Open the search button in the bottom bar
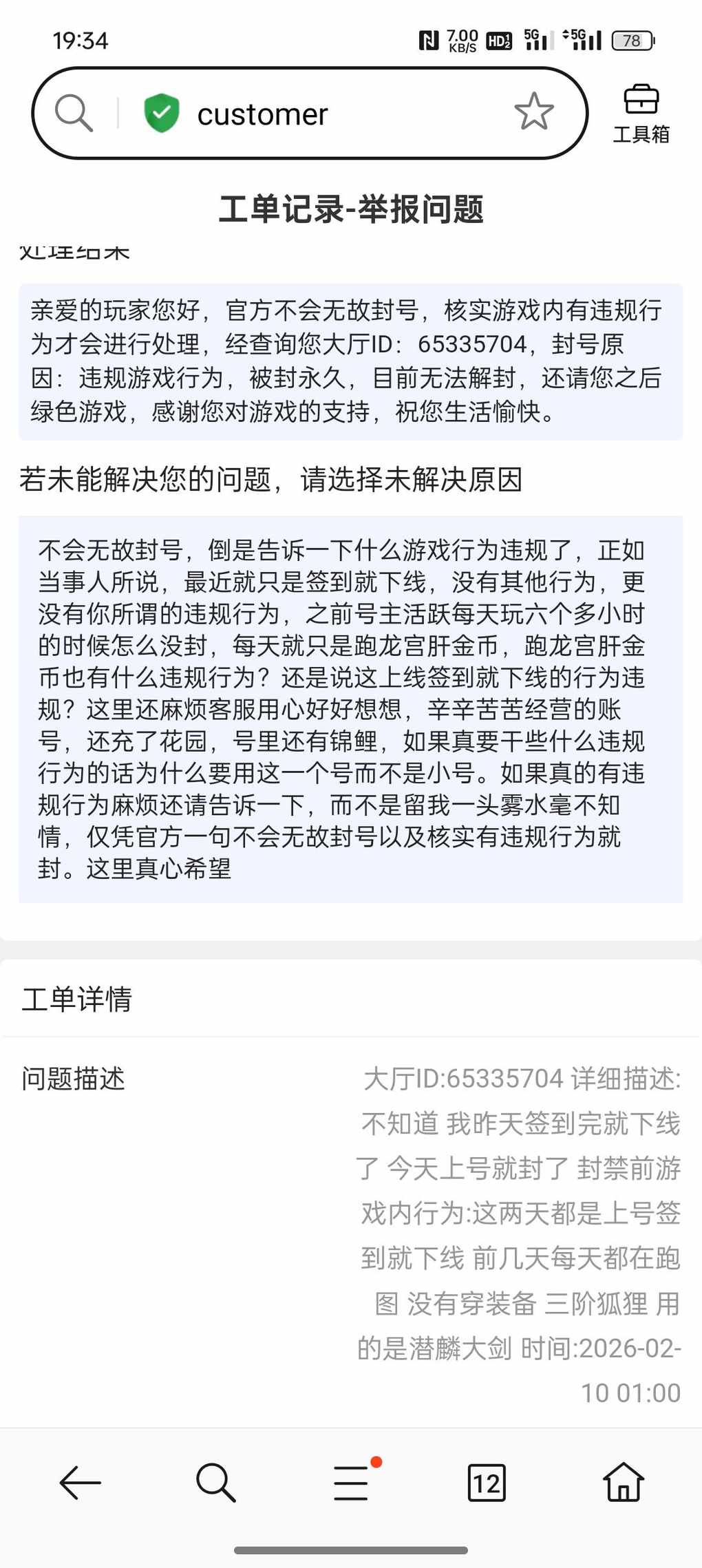Image resolution: width=702 pixels, height=1568 pixels. [215, 1483]
